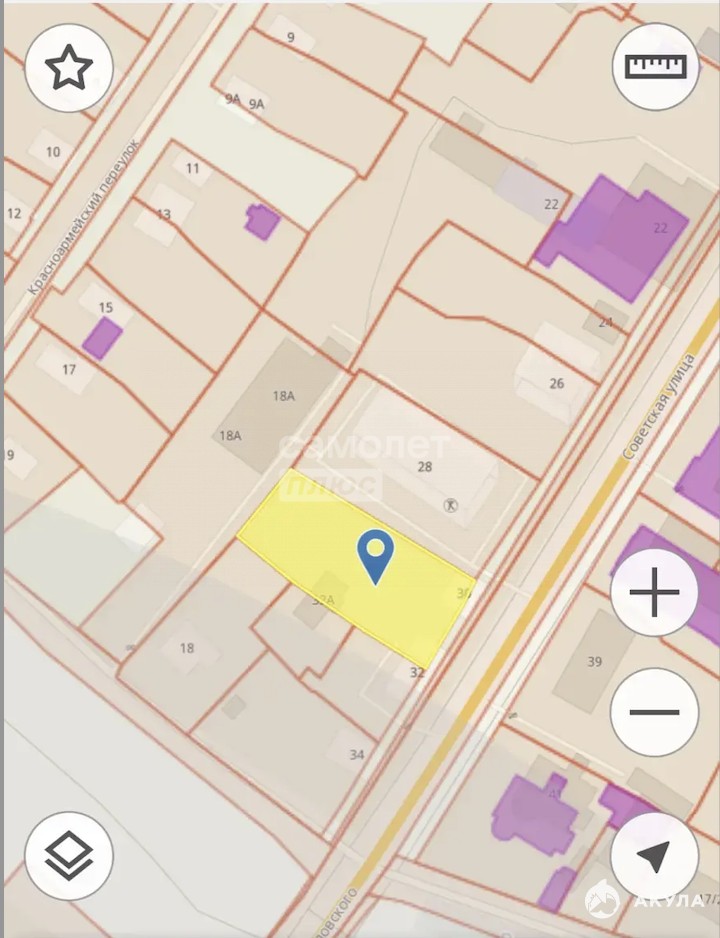
Task: Zoom out with the minus button
Action: 654,712
